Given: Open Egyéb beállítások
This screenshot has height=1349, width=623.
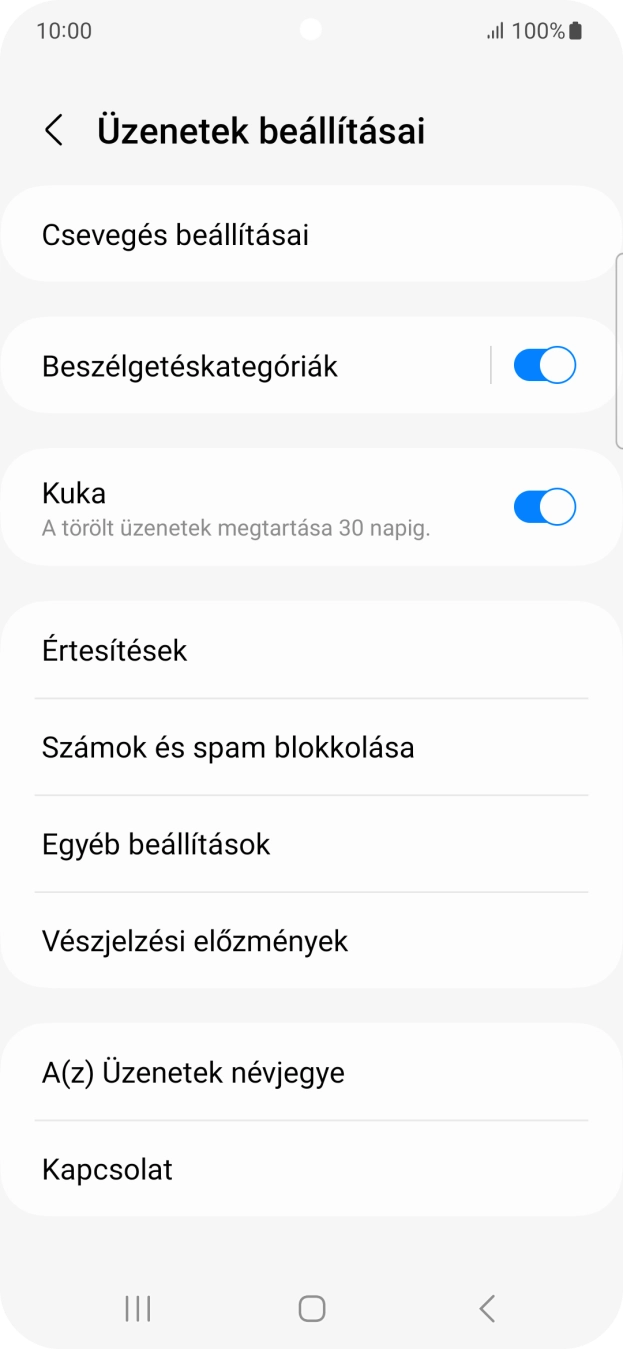Looking at the screenshot, I should coord(311,844).
